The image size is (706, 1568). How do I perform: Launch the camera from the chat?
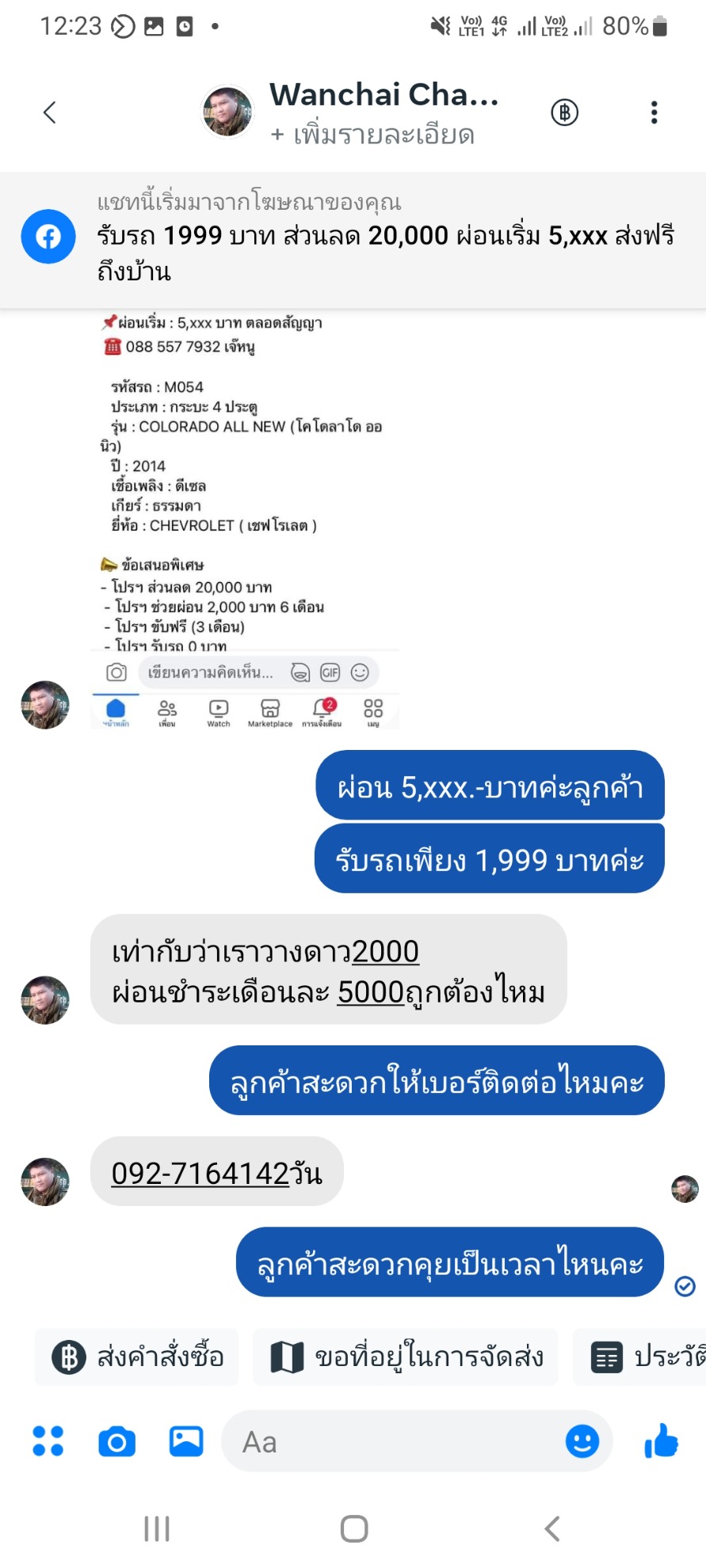point(116,1442)
